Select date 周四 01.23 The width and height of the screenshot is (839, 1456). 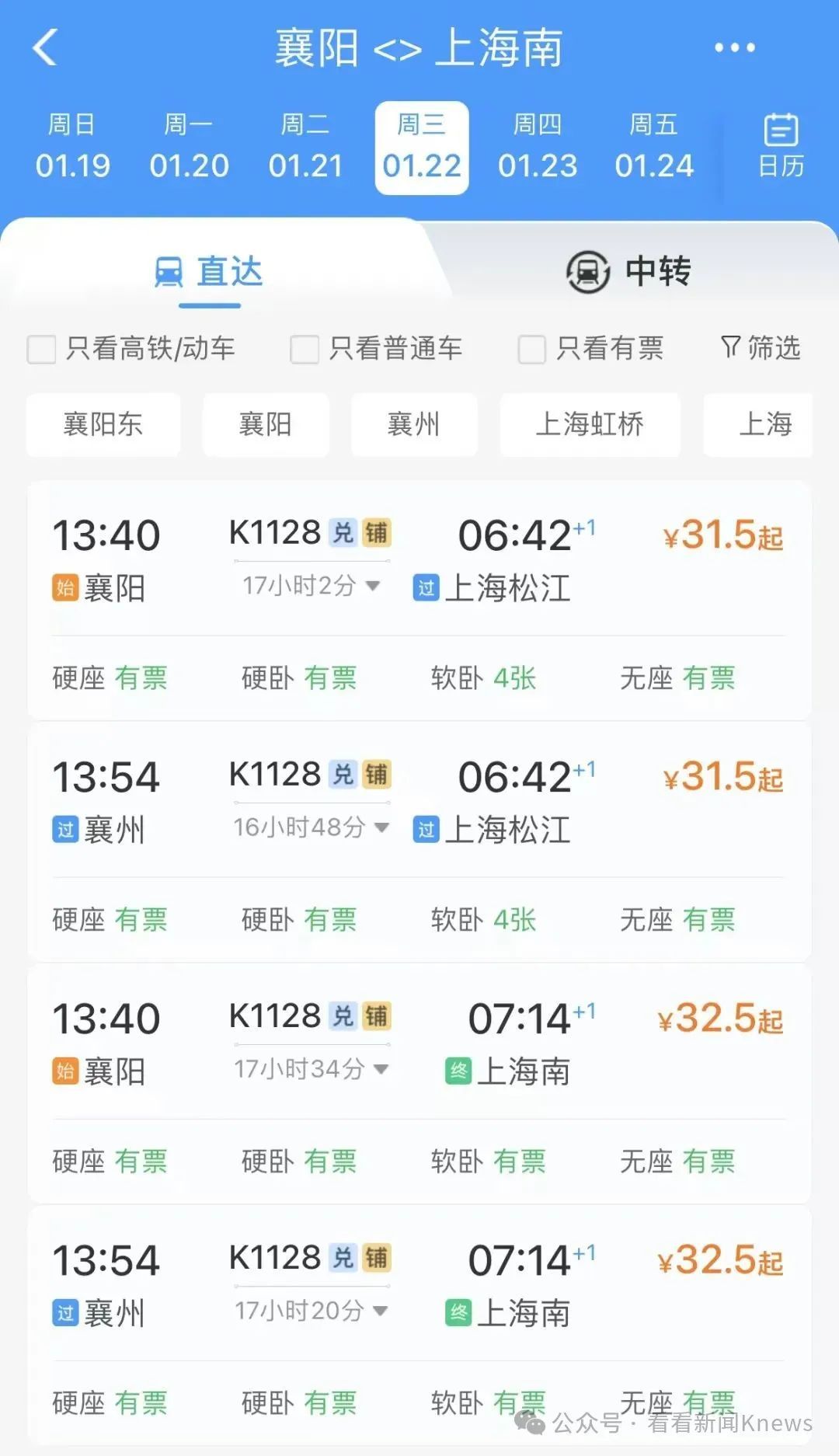[x=539, y=146]
